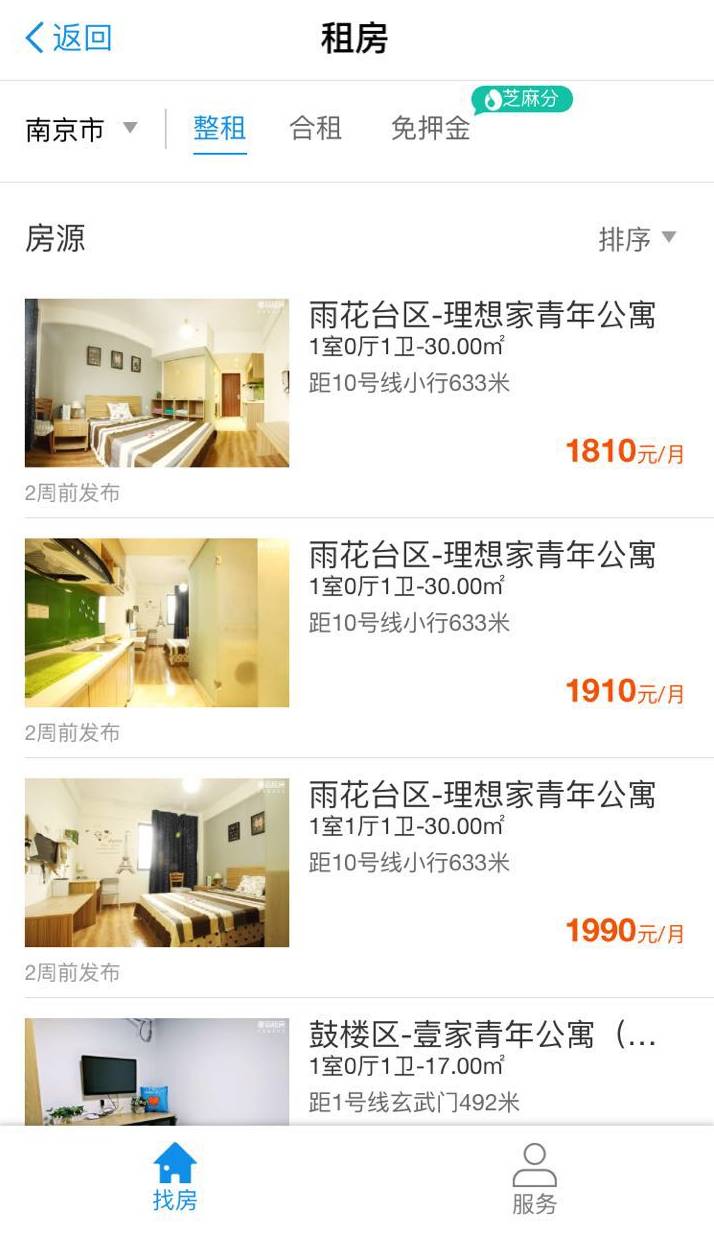Switch to the 合租 tab
Image resolution: width=714 pixels, height=1236 pixels.
(x=316, y=128)
